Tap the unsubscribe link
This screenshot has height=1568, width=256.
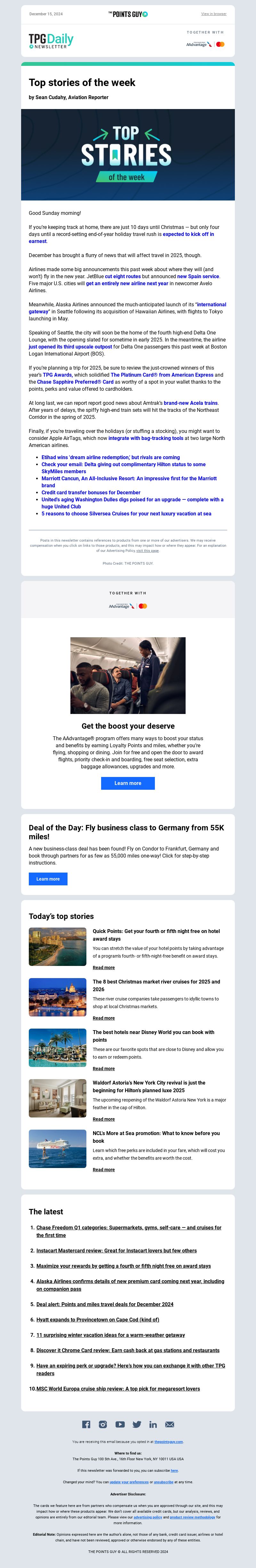point(163,1482)
